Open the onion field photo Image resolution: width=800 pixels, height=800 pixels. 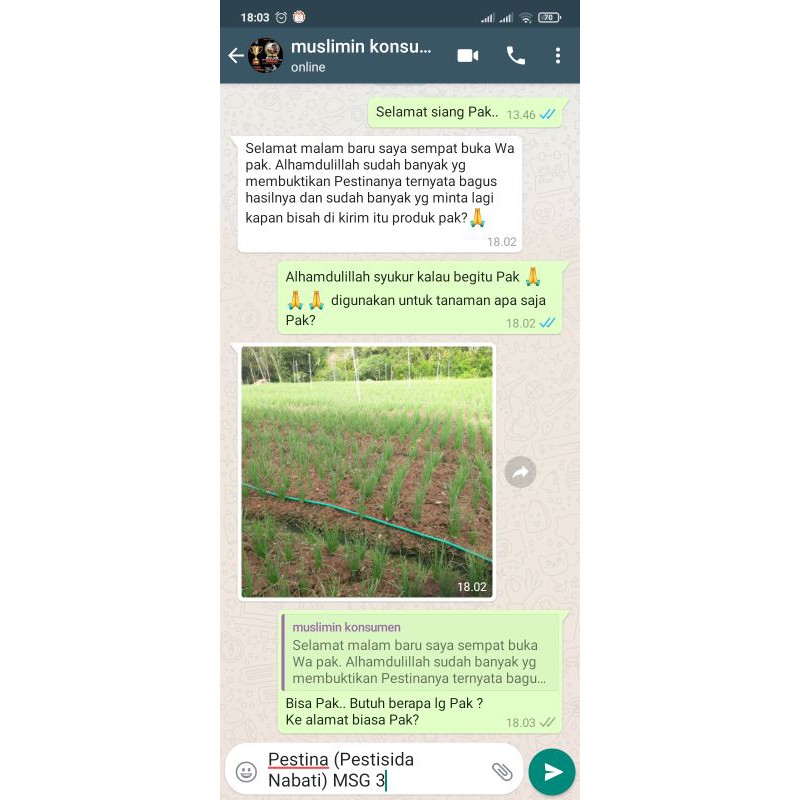[x=367, y=472]
